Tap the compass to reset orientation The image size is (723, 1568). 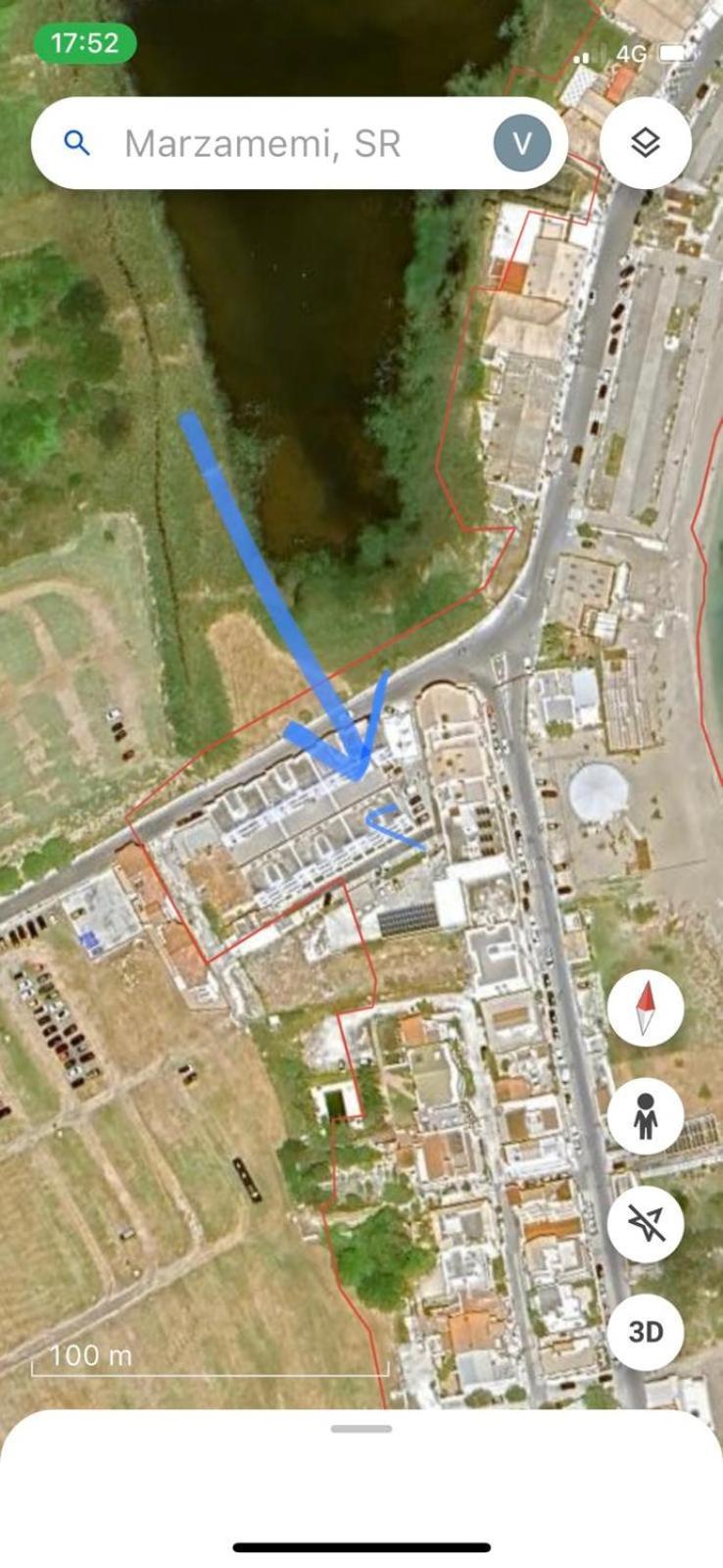pyautogui.click(x=645, y=1007)
